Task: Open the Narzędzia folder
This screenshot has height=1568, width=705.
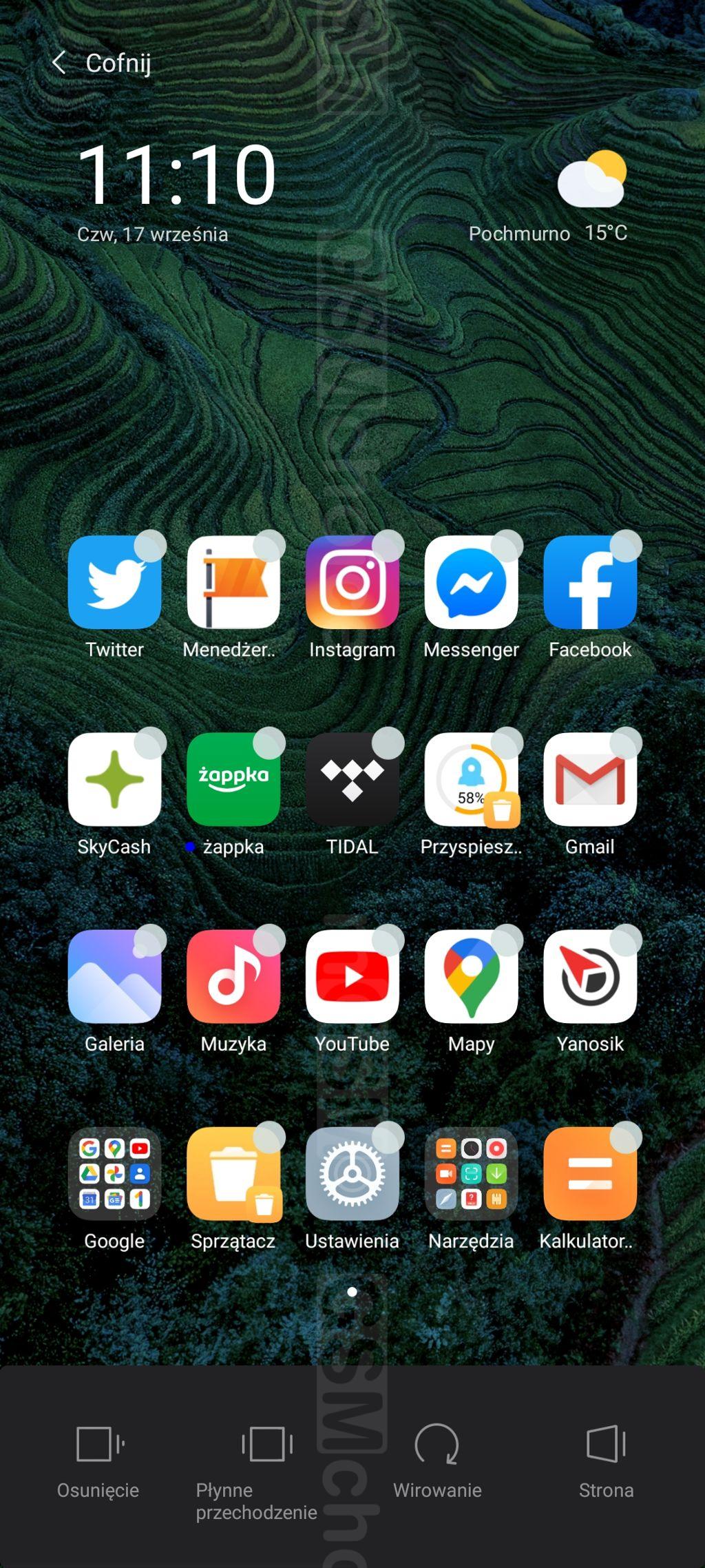Action: coord(471,1174)
